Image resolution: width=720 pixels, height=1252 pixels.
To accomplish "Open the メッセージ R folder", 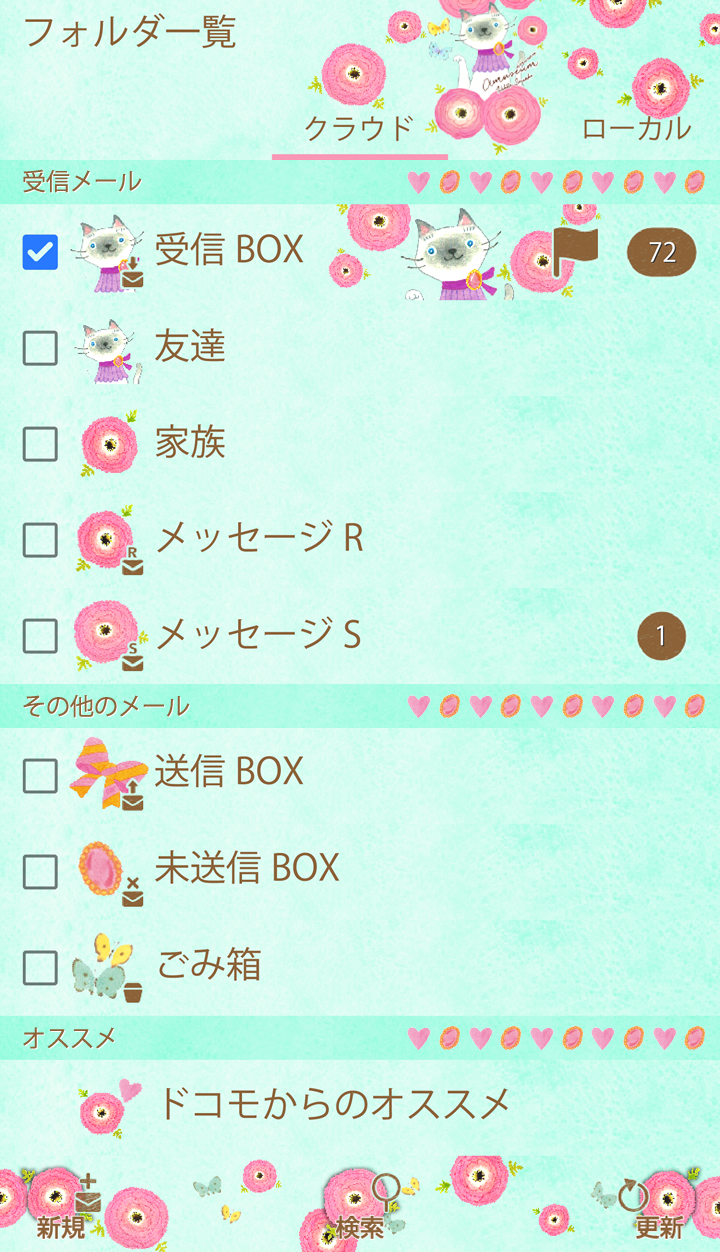I will tap(259, 538).
